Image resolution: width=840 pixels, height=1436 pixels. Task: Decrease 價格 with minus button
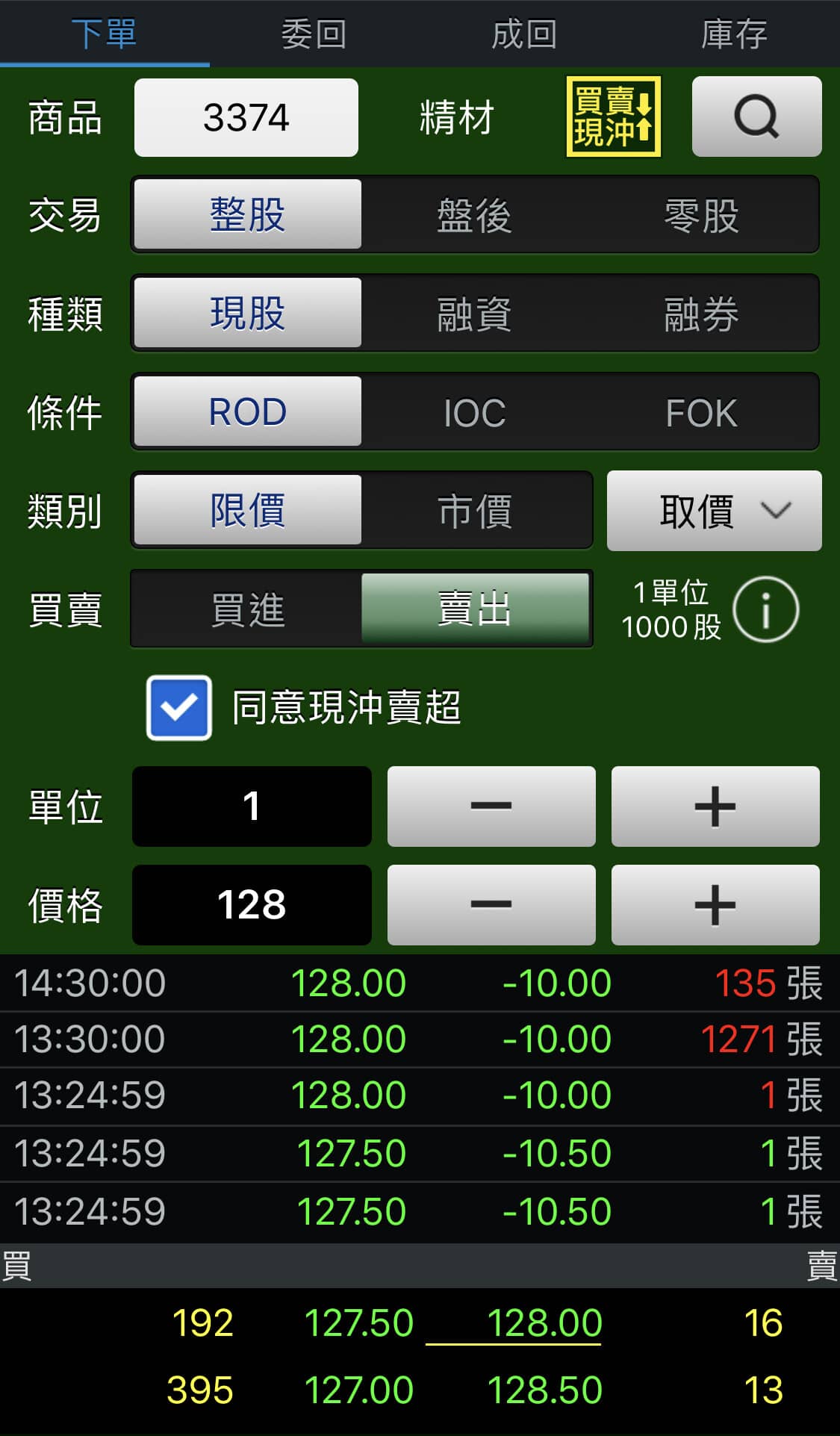(491, 904)
